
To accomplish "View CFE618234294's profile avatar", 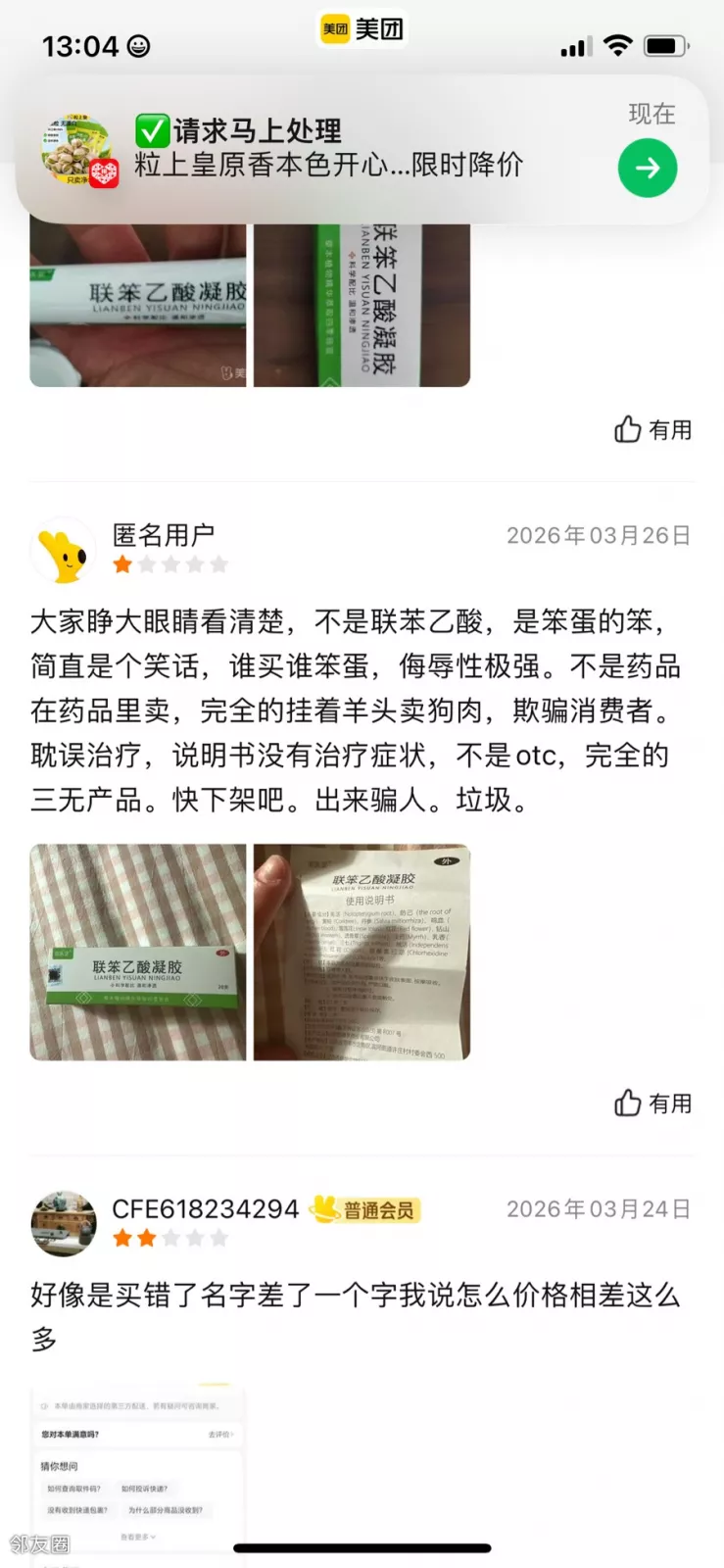I will pos(65,1223).
